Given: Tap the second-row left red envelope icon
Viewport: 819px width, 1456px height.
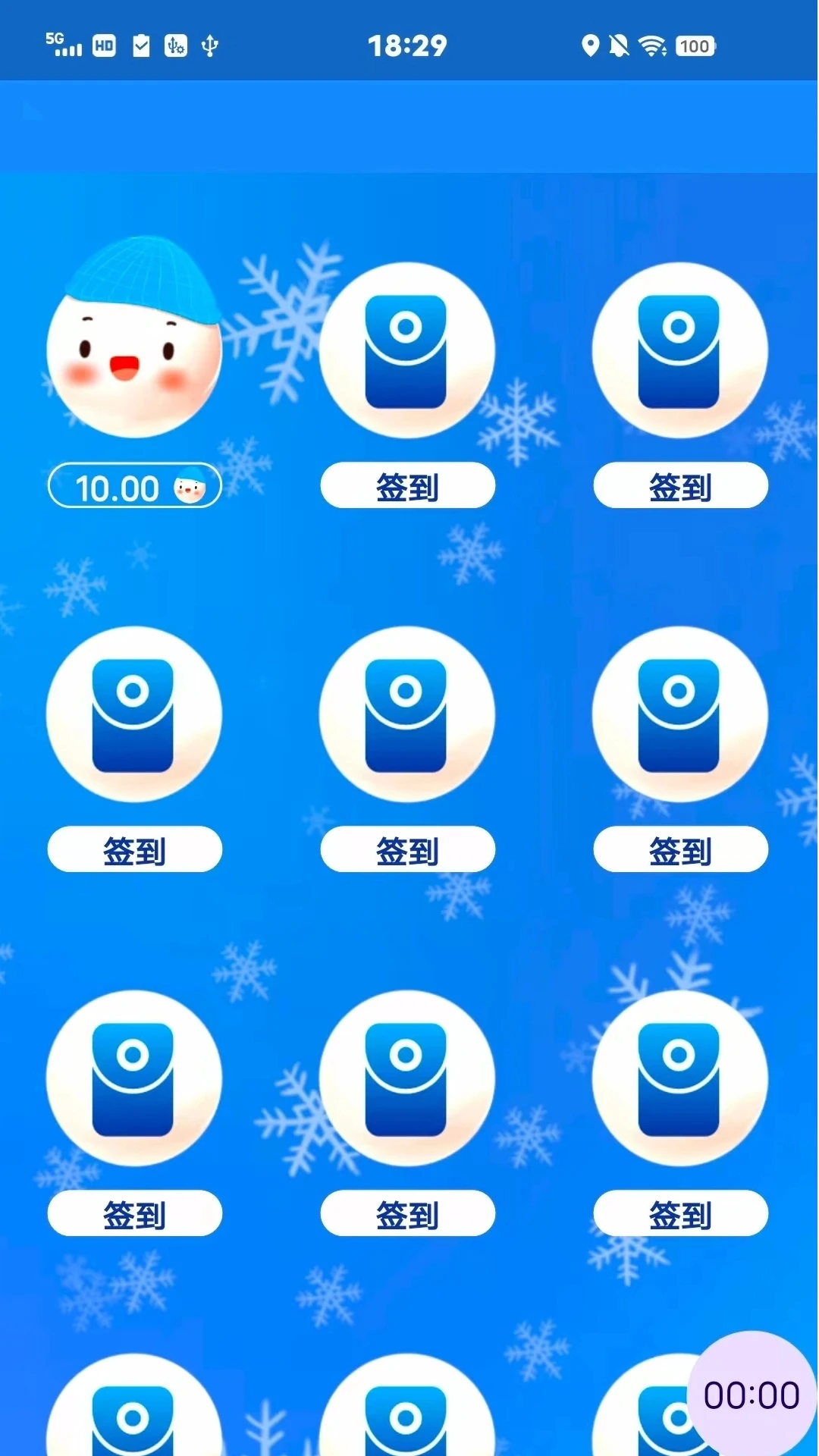Looking at the screenshot, I should click(x=134, y=714).
